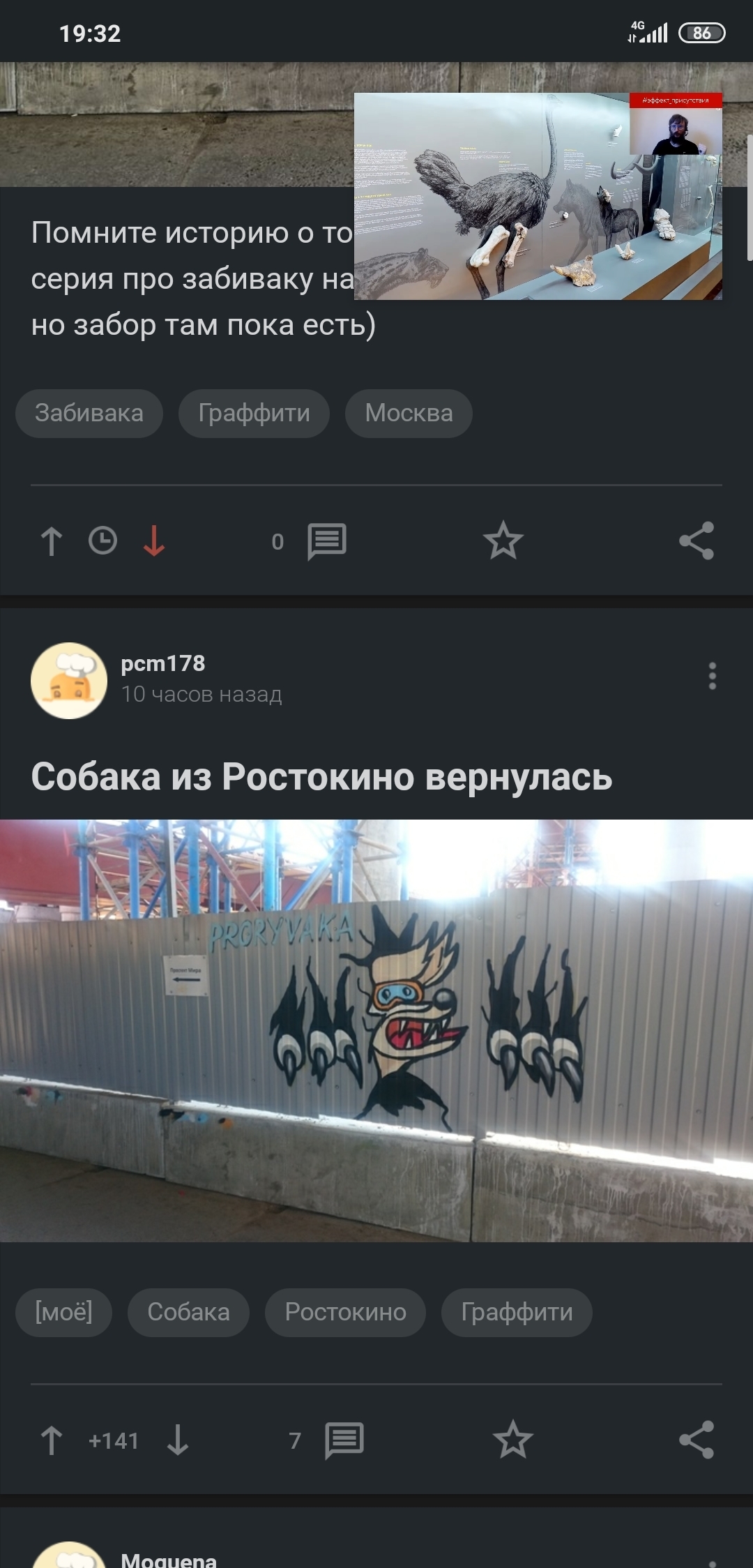Downvote pcm178's Ростокино dog post

[x=178, y=1440]
